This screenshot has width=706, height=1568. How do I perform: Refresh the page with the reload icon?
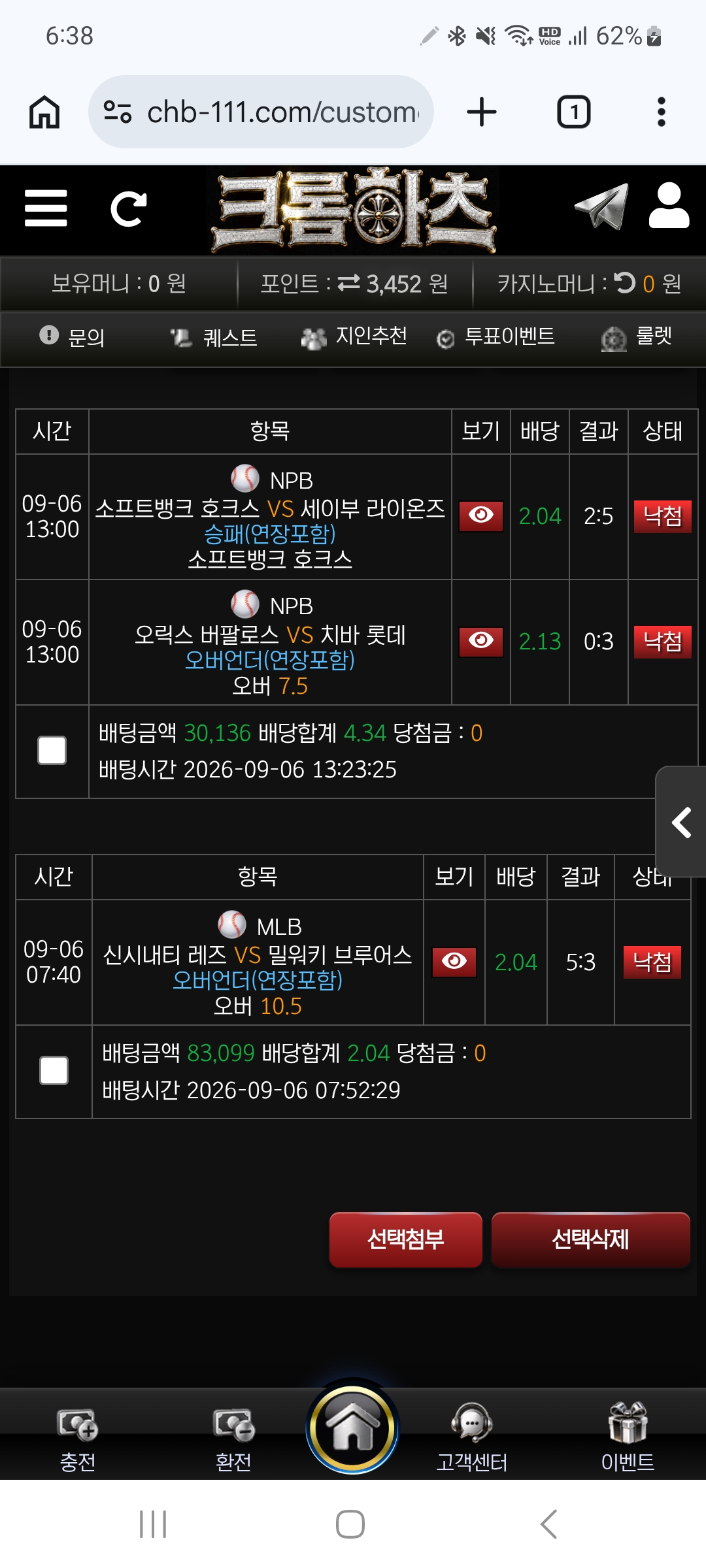click(128, 209)
